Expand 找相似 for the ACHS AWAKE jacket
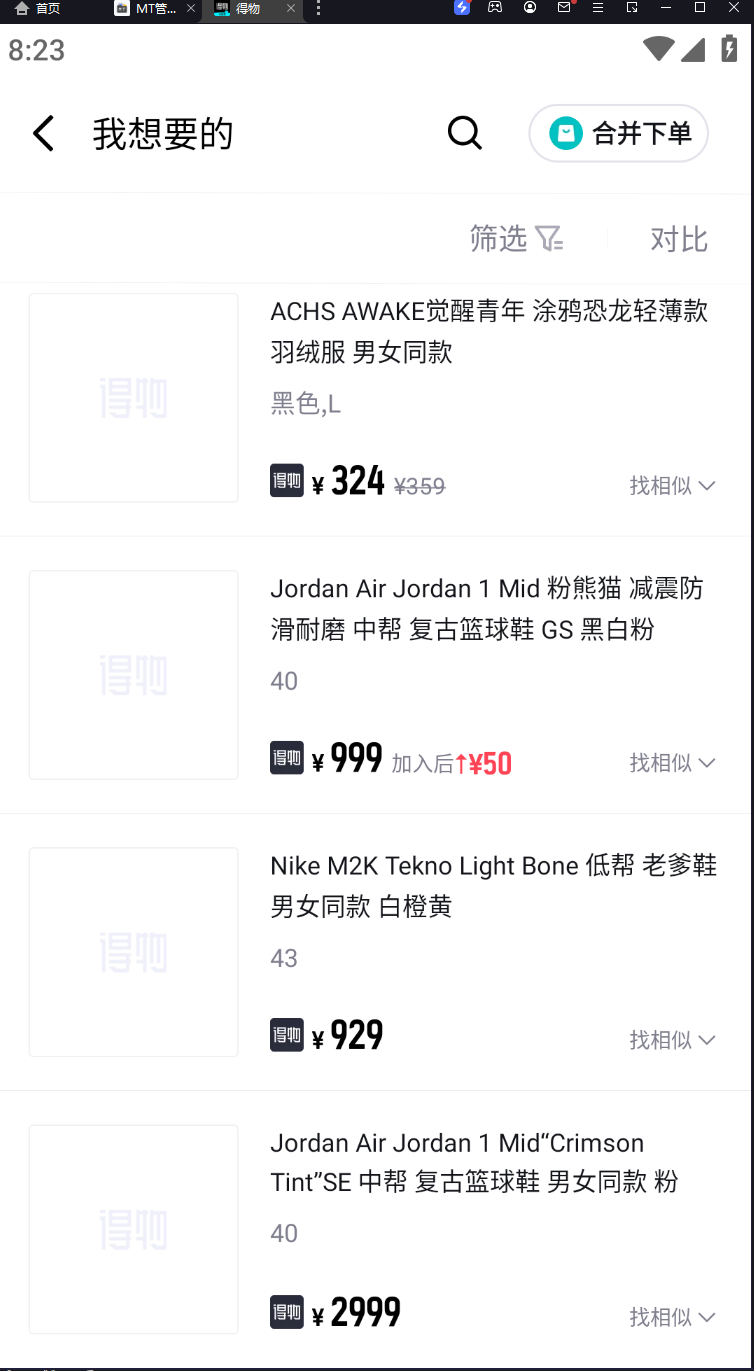Screen dimensions: 754x1371 (x=672, y=486)
